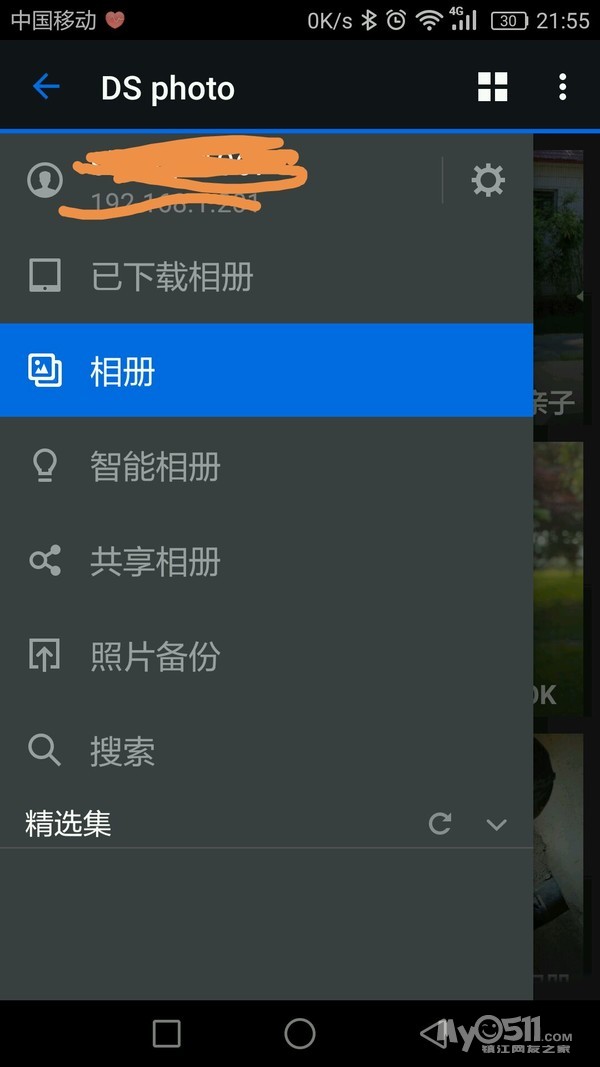600x1067 pixels.
Task: Open recent apps with the square button
Action: click(x=167, y=1034)
